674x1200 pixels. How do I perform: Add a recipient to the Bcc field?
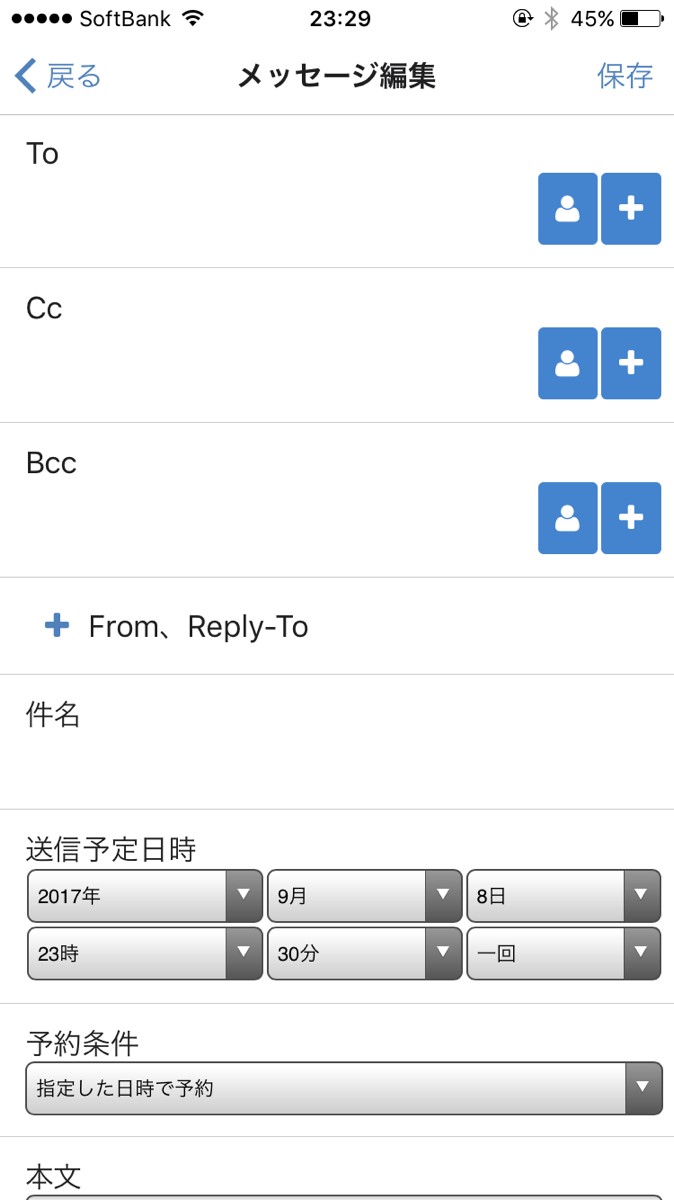(631, 518)
